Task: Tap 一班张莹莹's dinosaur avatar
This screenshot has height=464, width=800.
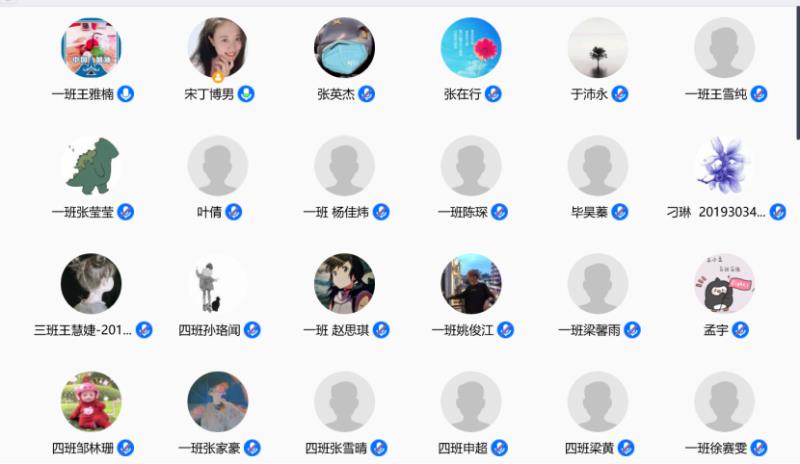Action: point(91,166)
